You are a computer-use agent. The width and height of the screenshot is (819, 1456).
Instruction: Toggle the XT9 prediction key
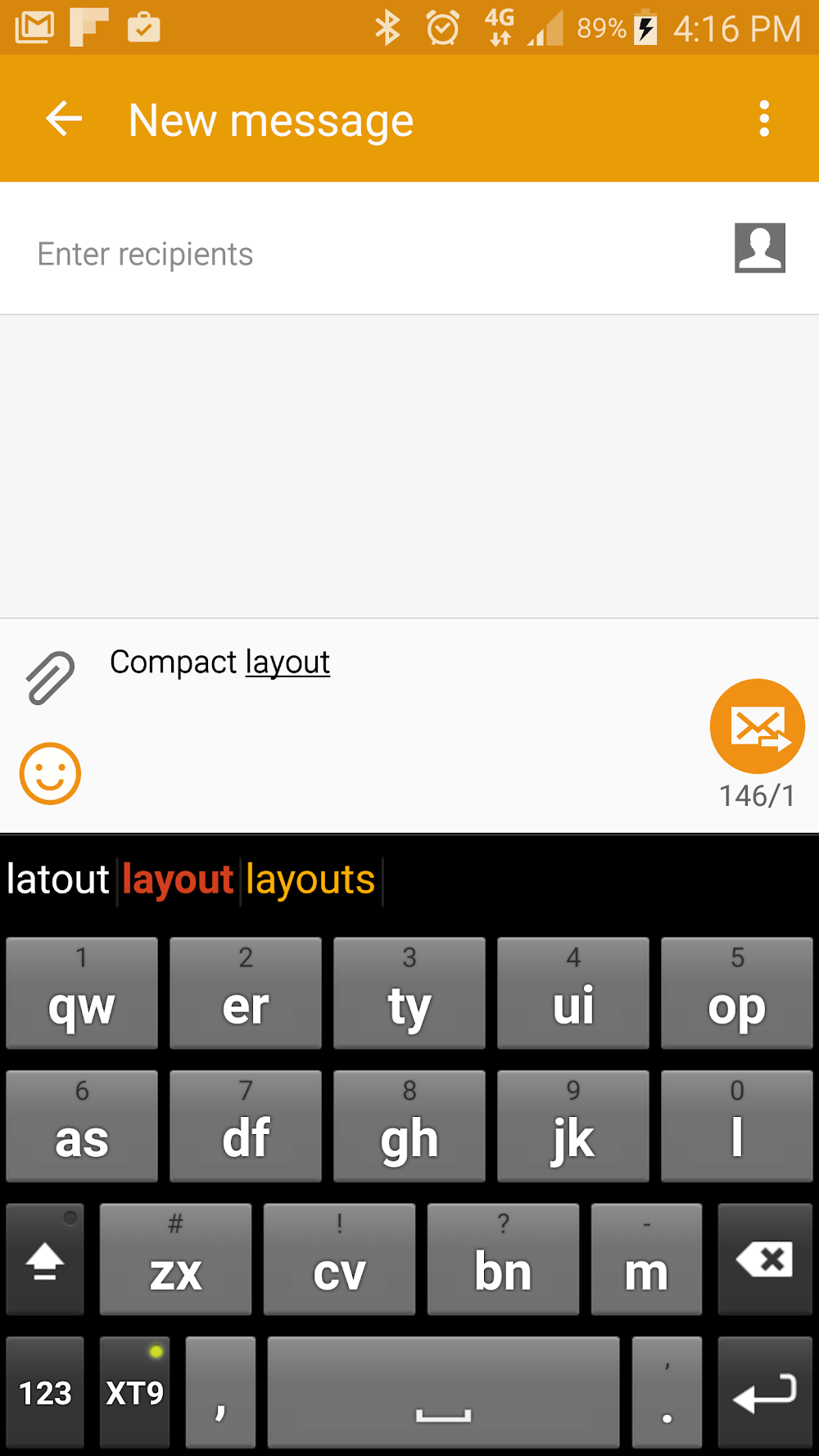[134, 1392]
